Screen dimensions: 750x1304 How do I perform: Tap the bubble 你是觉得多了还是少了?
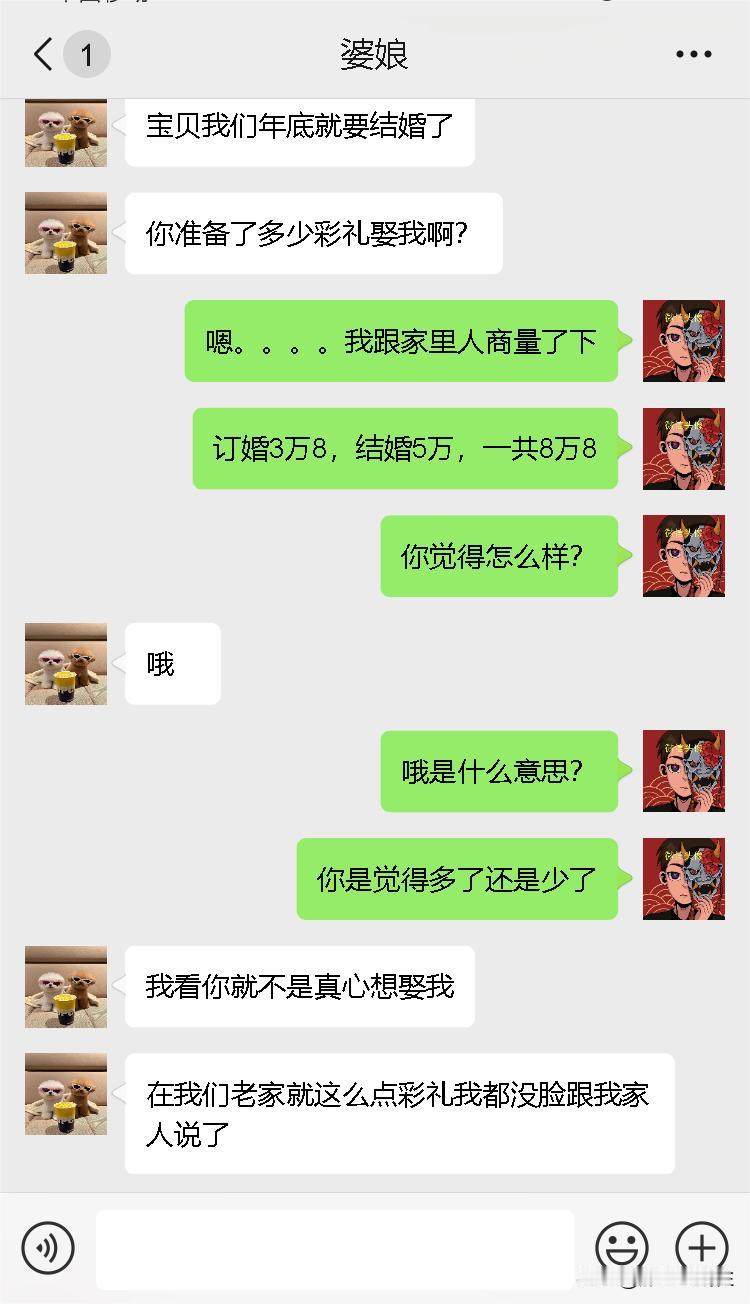pos(456,879)
